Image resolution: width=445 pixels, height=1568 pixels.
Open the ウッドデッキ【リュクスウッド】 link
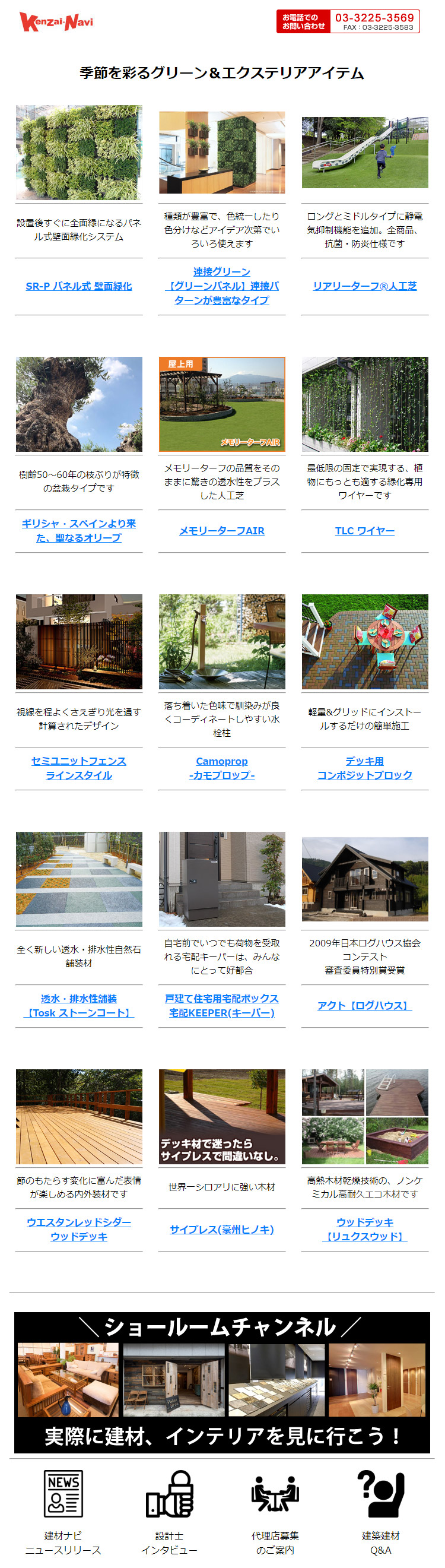[364, 1229]
